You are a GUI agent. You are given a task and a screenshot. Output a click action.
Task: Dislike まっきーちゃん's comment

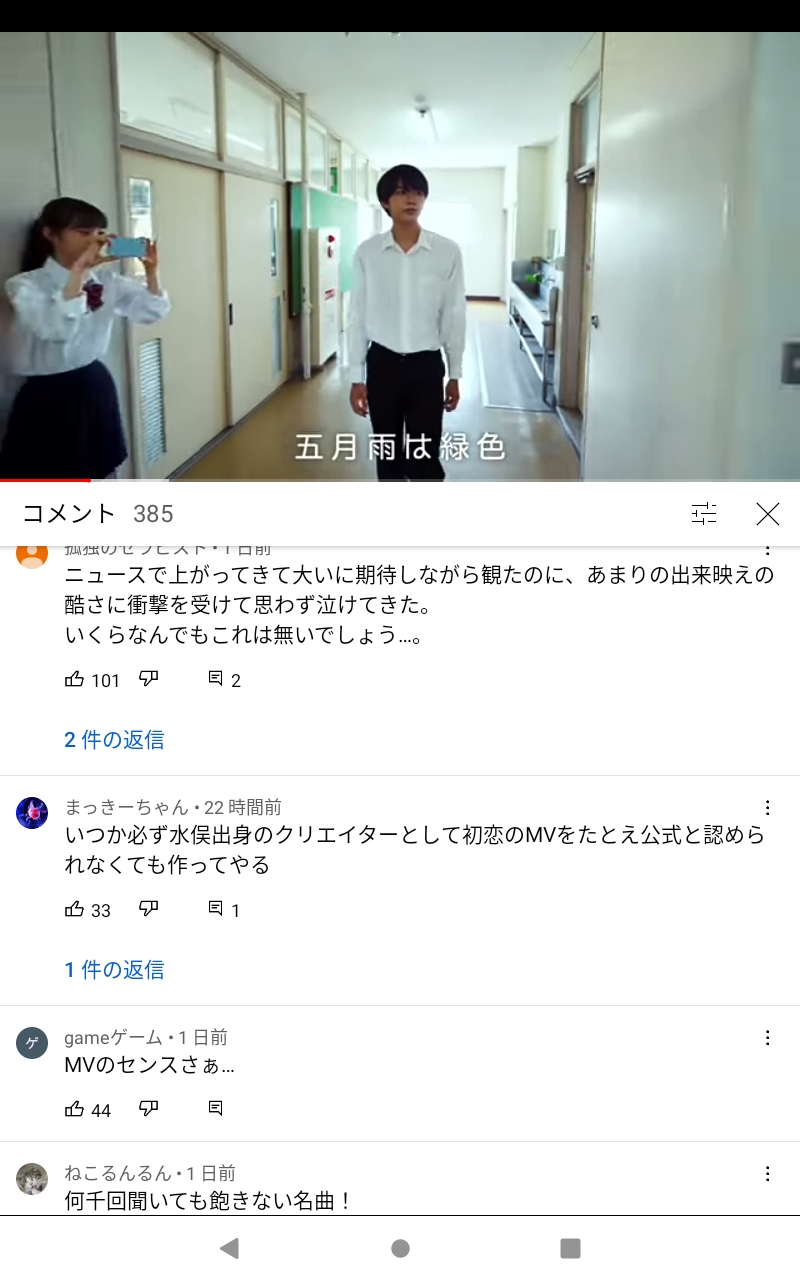pyautogui.click(x=149, y=909)
